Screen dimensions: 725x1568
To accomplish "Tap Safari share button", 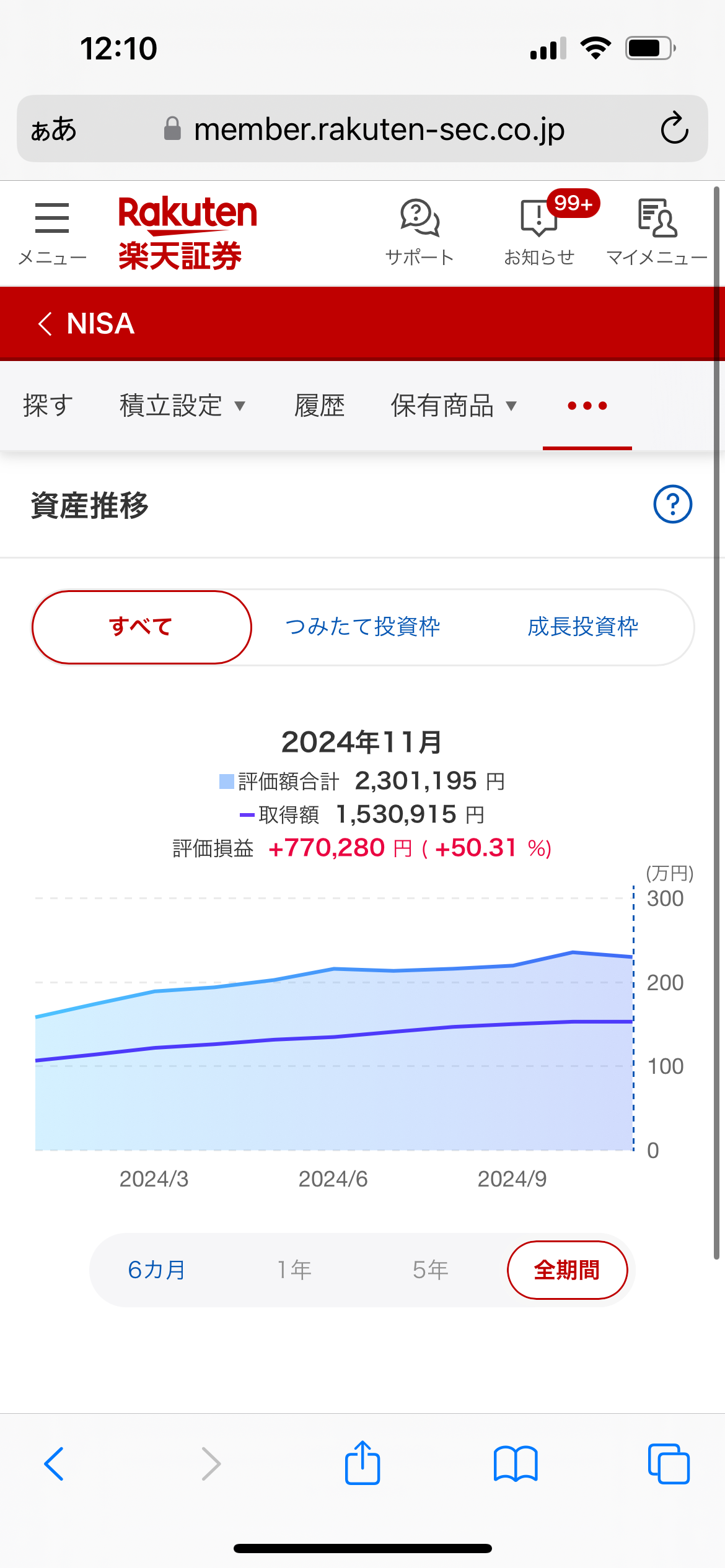I will pos(362,1463).
